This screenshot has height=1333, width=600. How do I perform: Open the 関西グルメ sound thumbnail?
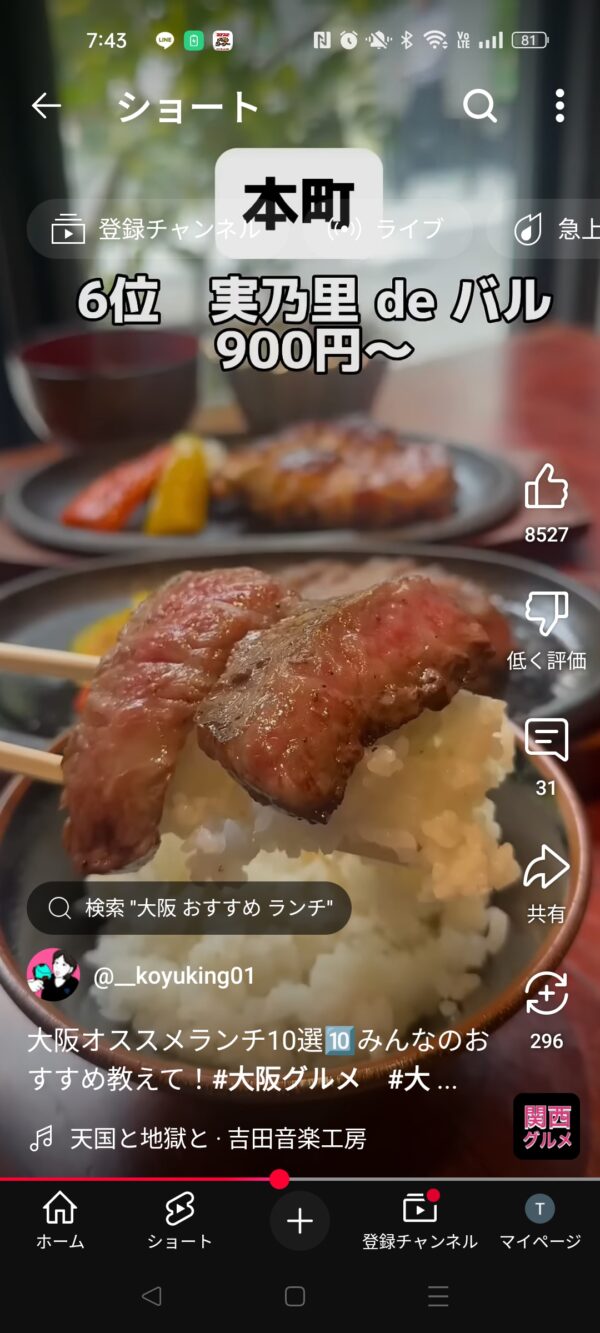[546, 1126]
